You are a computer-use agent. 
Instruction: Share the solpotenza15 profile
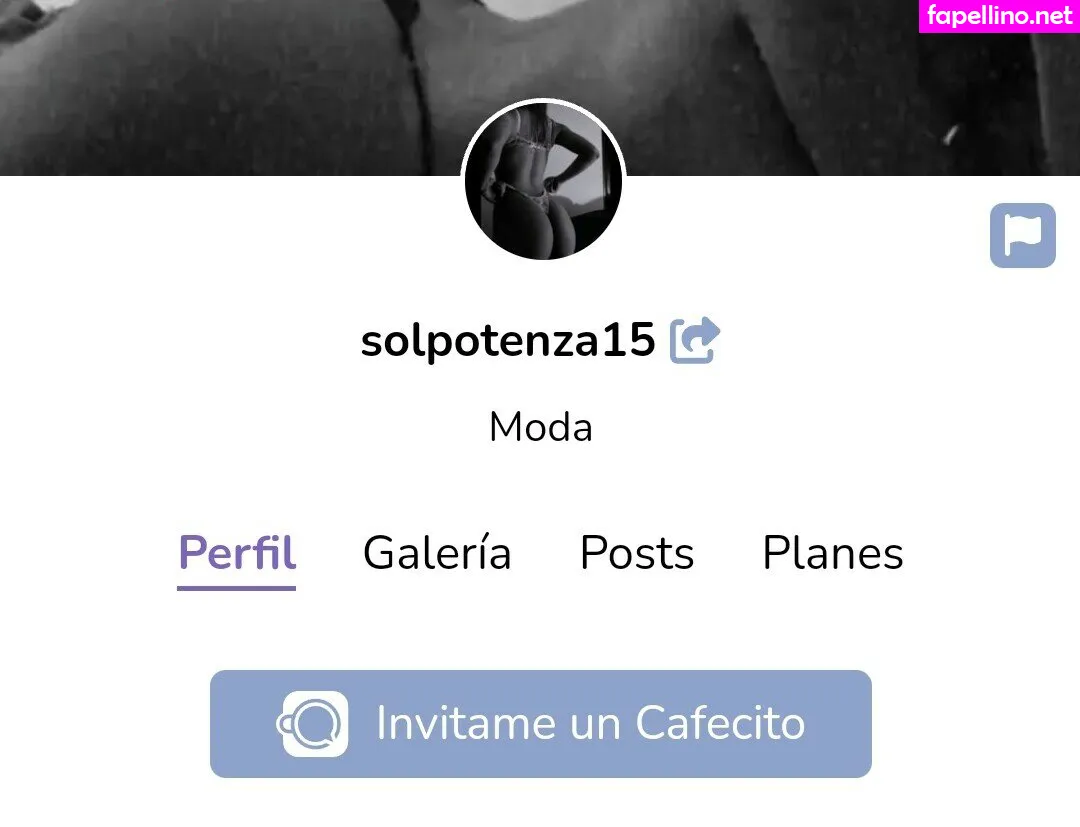pyautogui.click(x=696, y=340)
